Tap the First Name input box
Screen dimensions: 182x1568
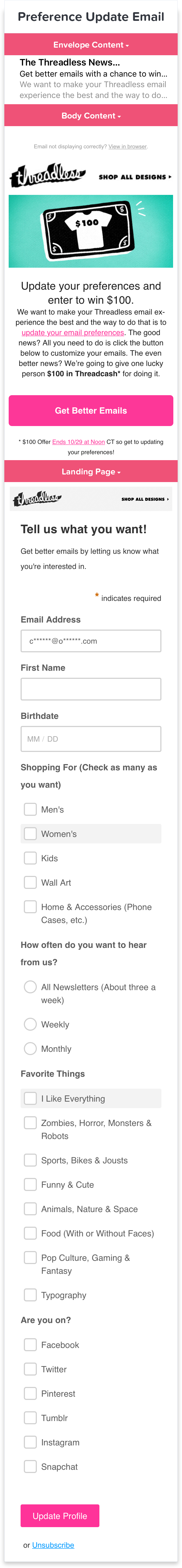pyautogui.click(x=91, y=689)
